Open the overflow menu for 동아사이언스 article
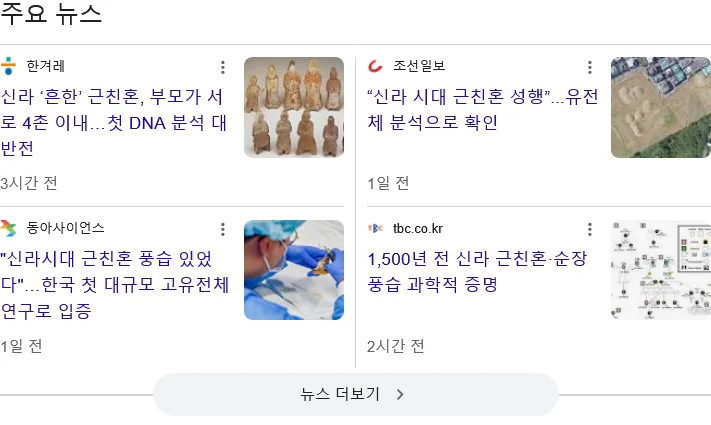 tap(223, 230)
